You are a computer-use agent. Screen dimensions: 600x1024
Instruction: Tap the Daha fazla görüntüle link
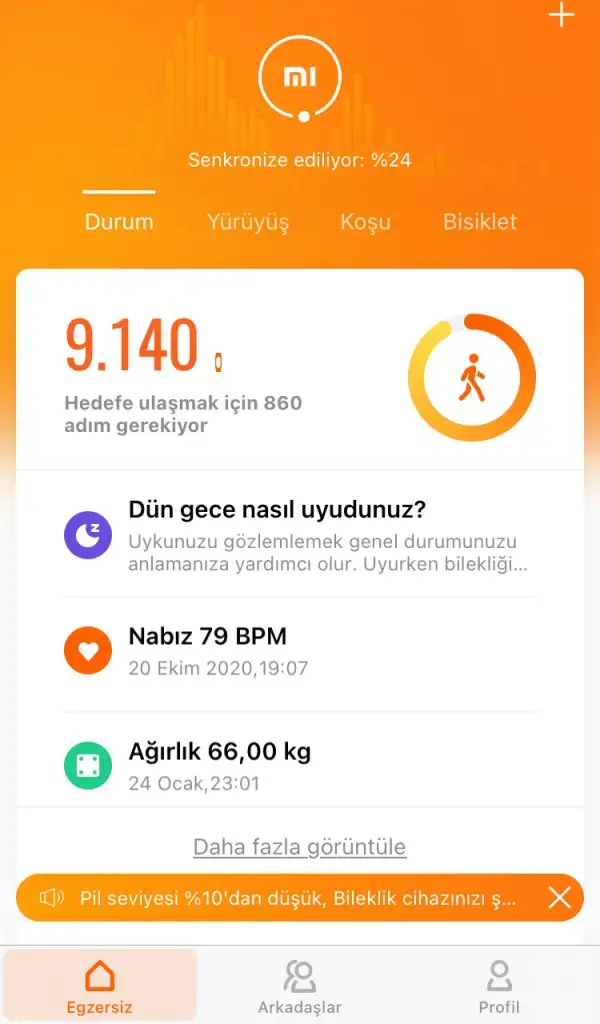click(x=300, y=846)
